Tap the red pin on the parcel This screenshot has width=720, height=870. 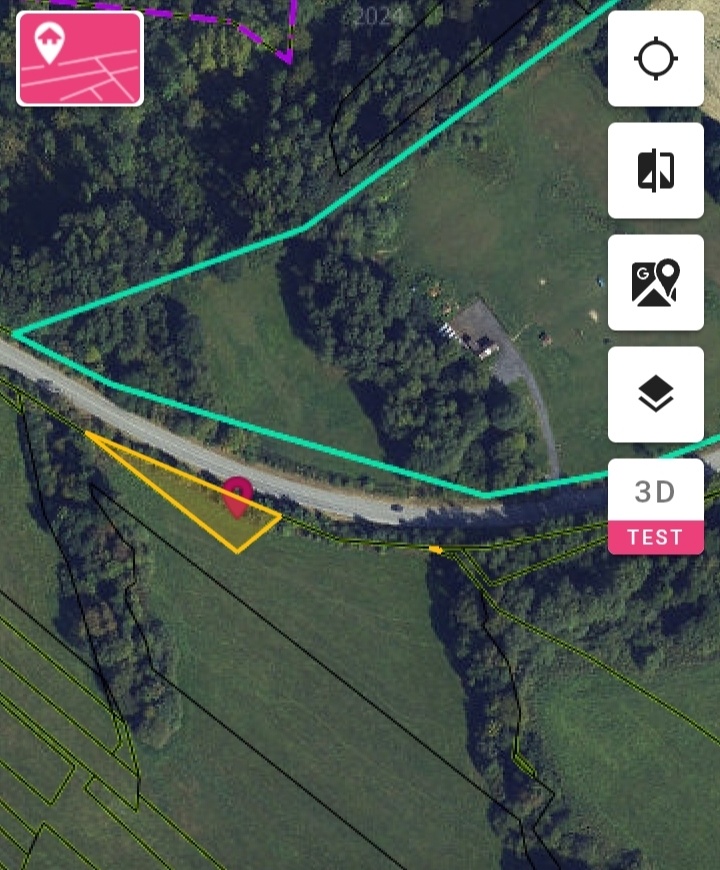[x=237, y=496]
